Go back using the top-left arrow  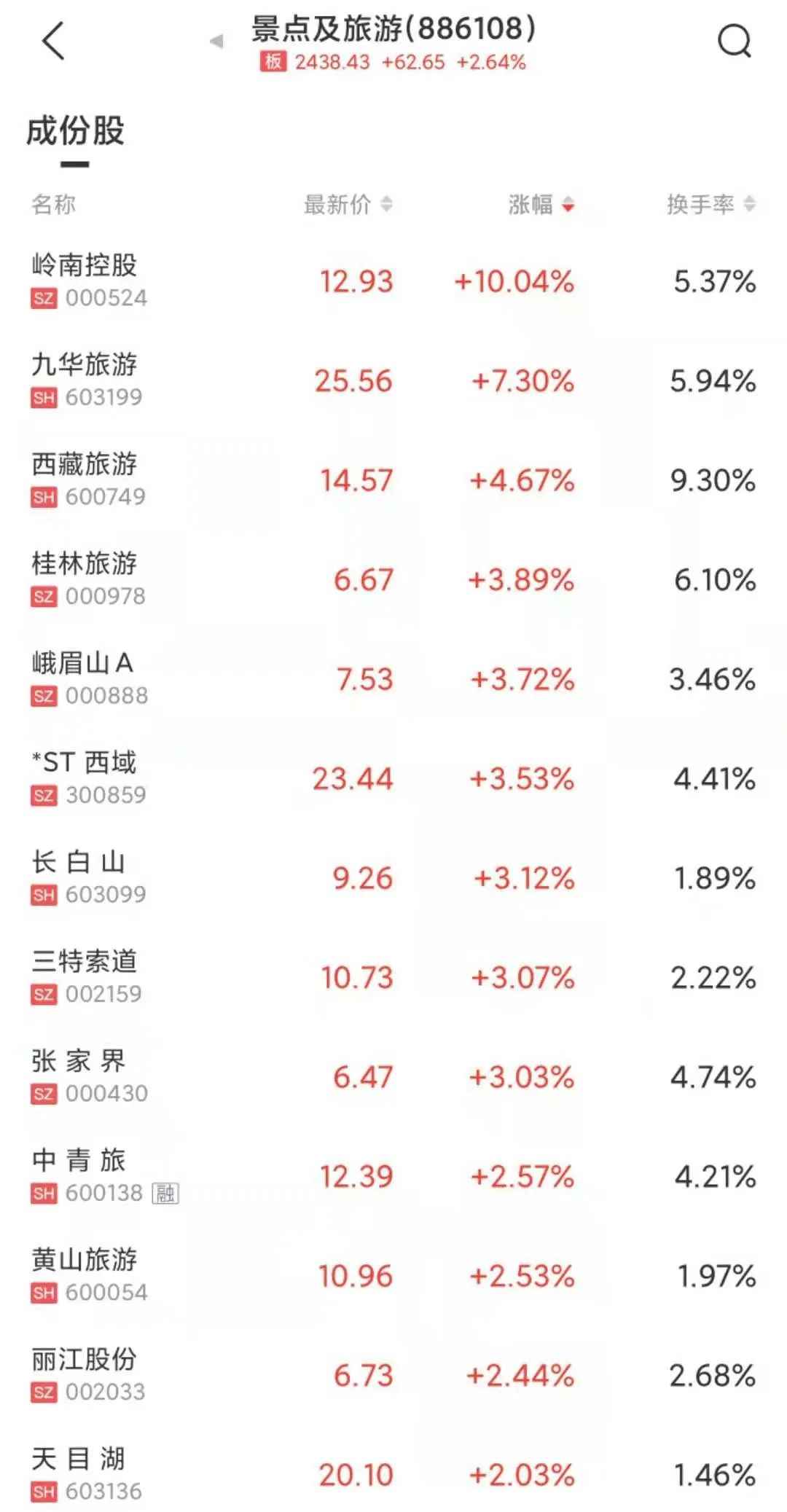[x=53, y=41]
